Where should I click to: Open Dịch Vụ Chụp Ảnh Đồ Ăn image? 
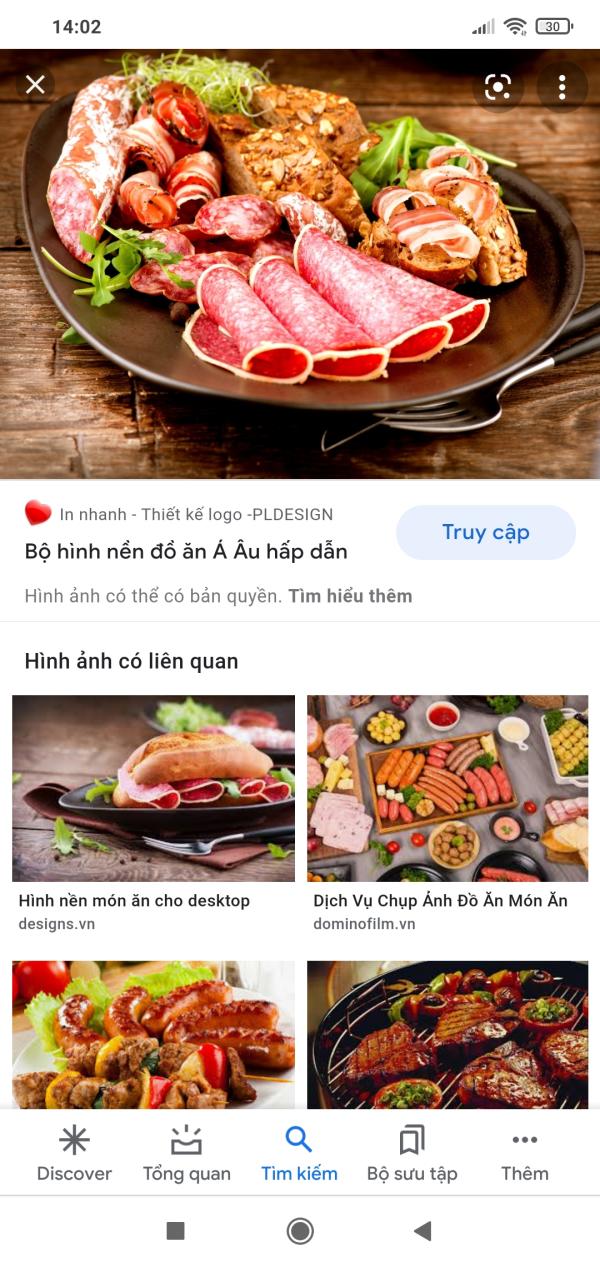pos(447,788)
